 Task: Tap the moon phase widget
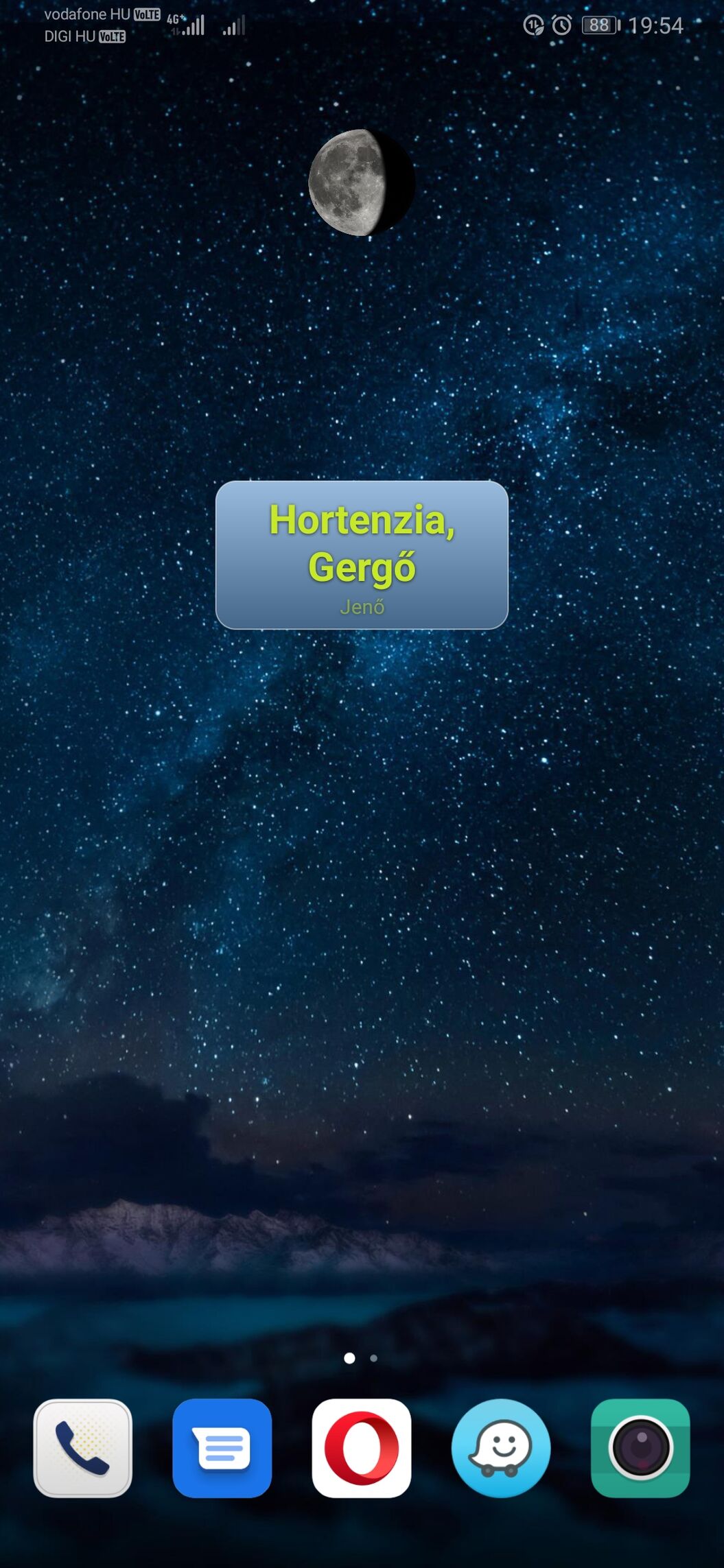click(362, 182)
